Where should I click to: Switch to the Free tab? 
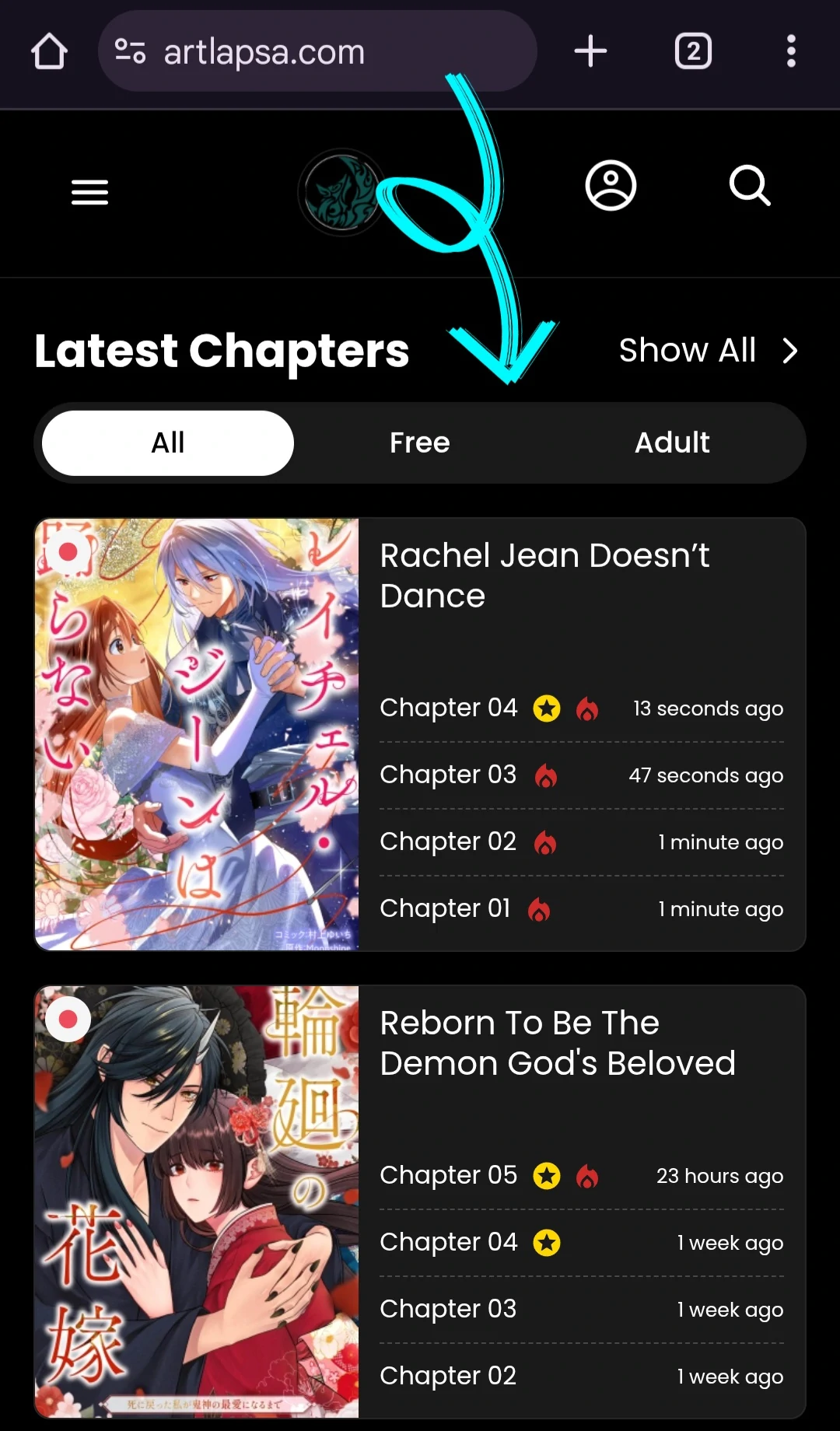[419, 443]
